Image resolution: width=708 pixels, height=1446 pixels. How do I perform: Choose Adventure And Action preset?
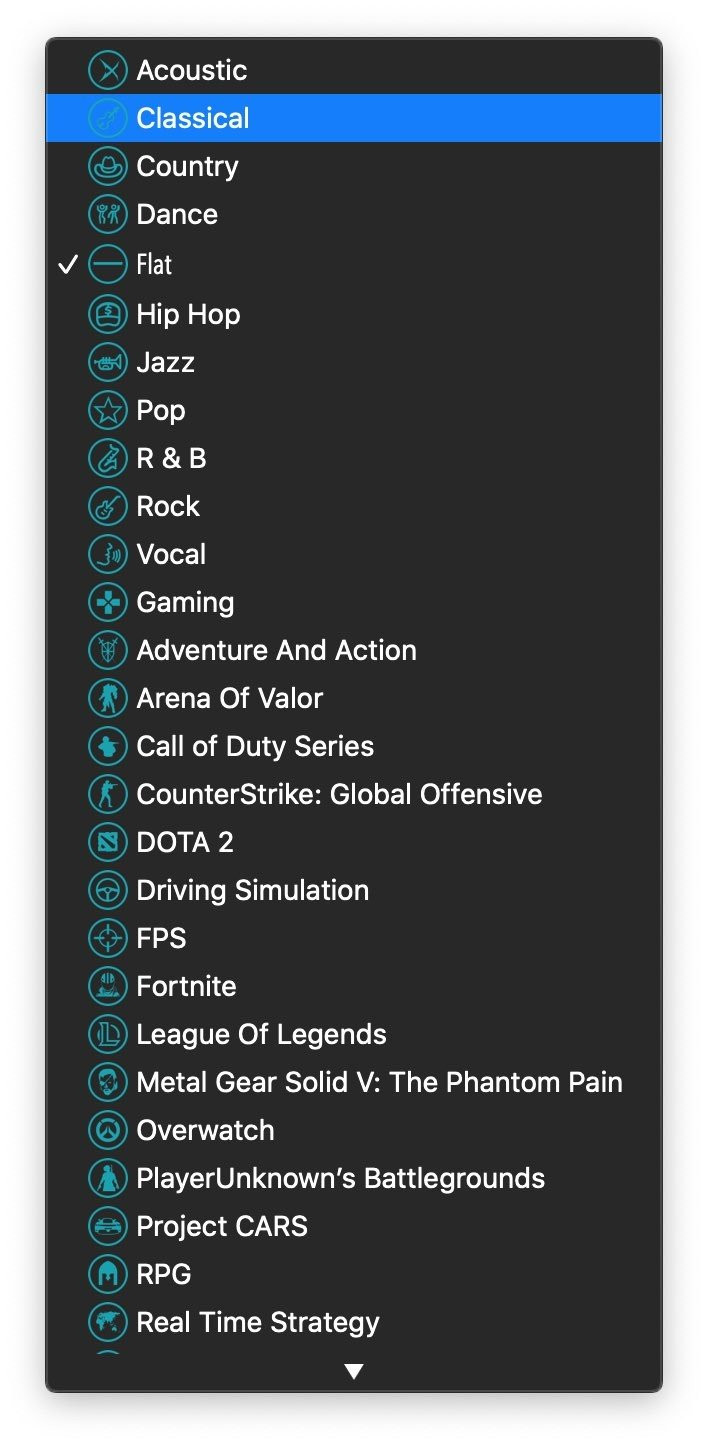tap(276, 650)
